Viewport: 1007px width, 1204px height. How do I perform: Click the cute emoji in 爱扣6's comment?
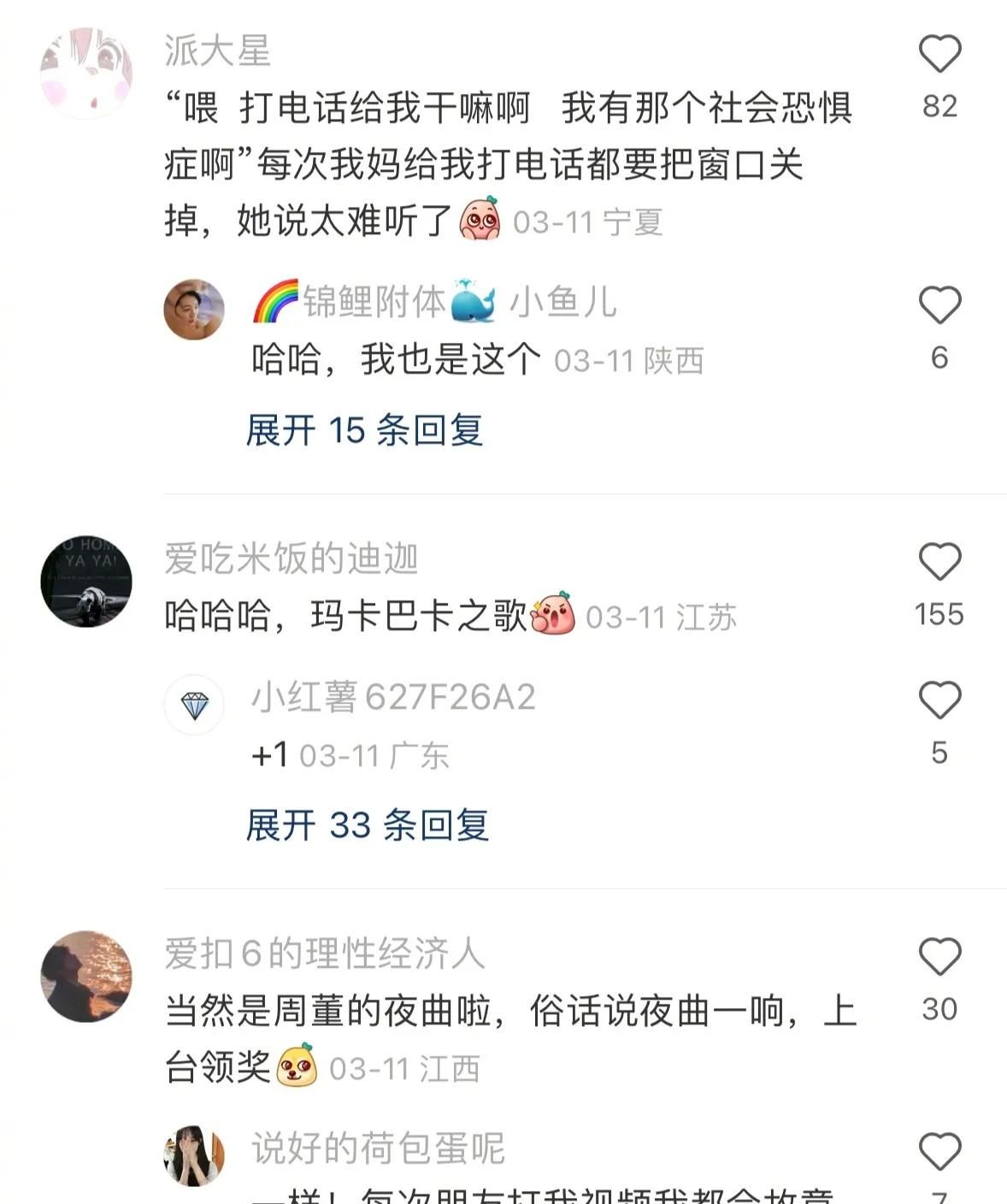click(296, 1063)
